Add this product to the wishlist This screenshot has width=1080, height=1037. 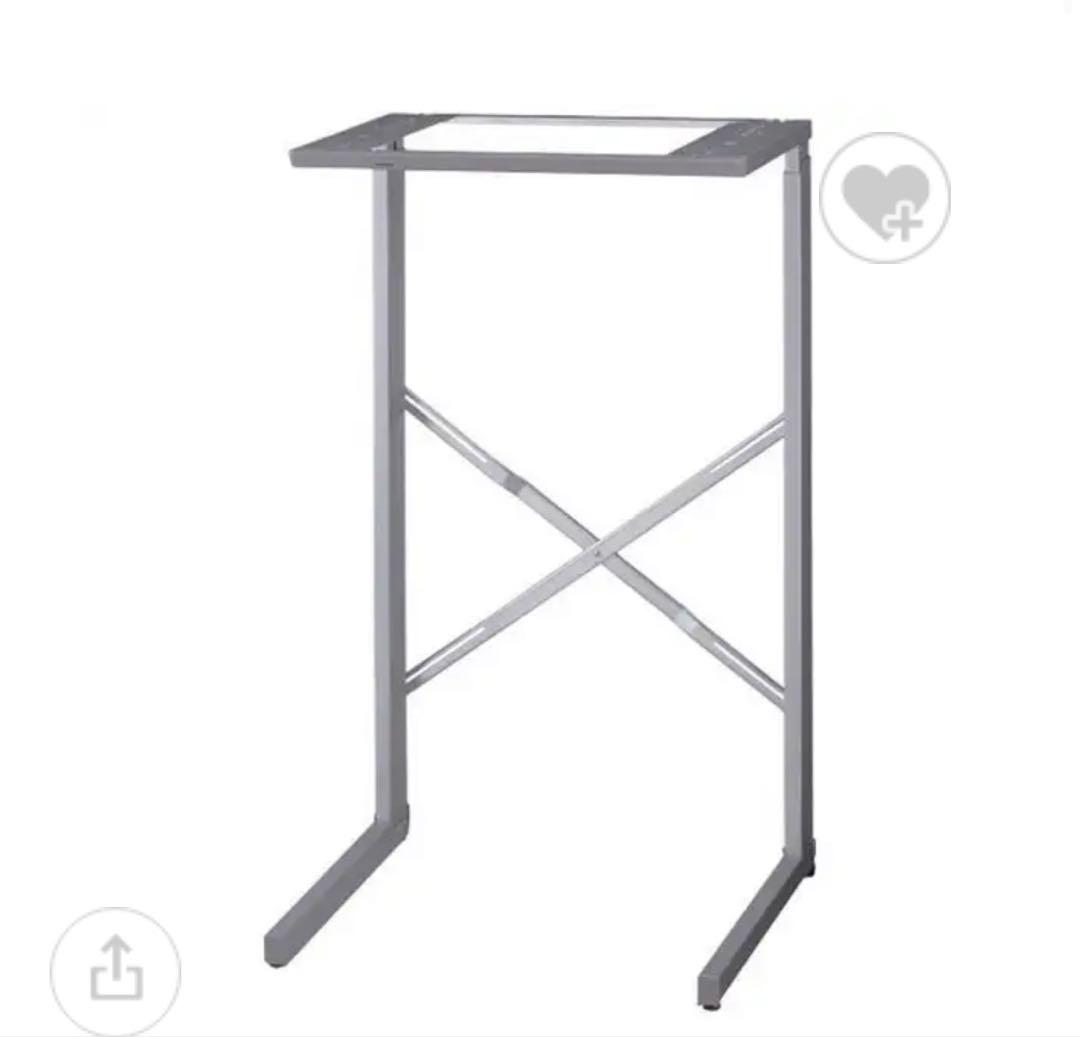[x=885, y=198]
